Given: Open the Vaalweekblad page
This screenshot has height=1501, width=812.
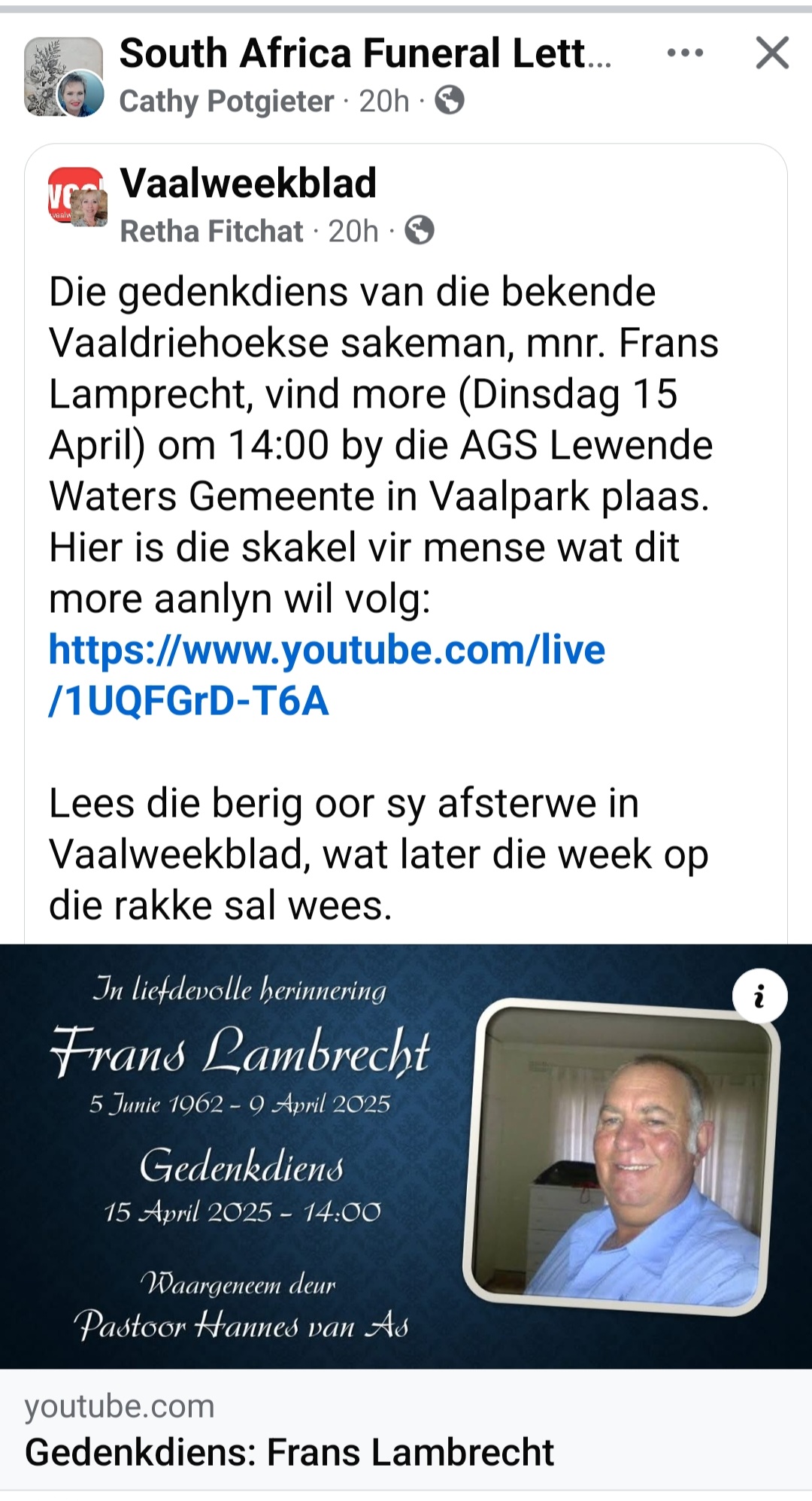Looking at the screenshot, I should [248, 183].
